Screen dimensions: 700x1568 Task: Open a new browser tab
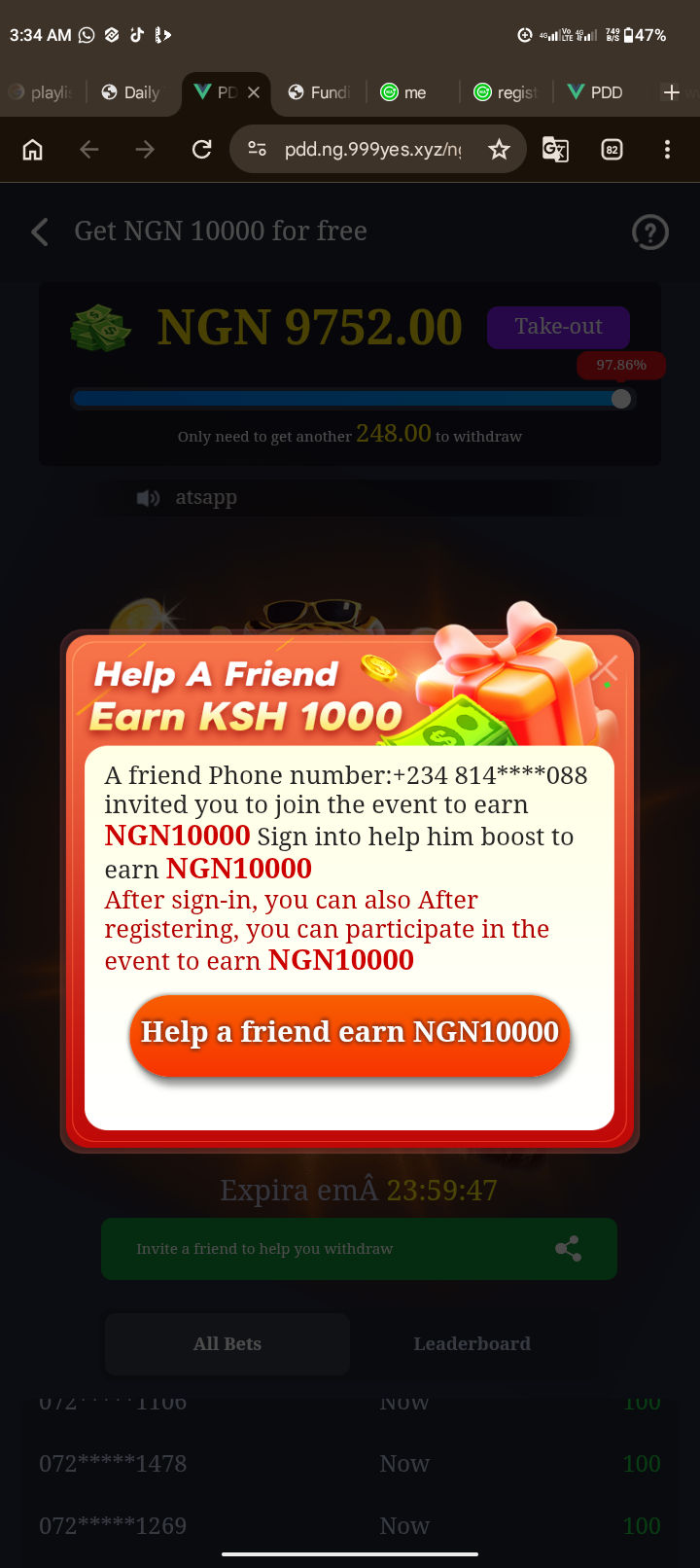[x=671, y=92]
